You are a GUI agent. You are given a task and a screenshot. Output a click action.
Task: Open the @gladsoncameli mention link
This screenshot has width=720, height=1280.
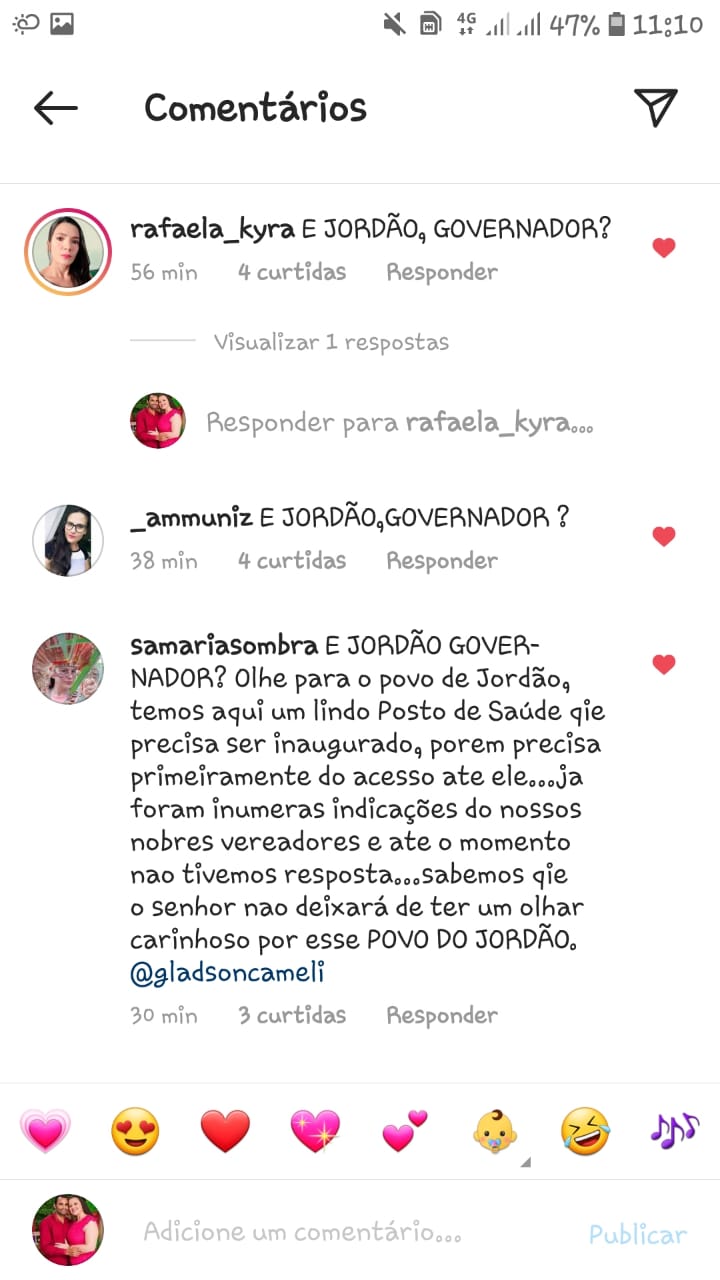[x=227, y=973]
